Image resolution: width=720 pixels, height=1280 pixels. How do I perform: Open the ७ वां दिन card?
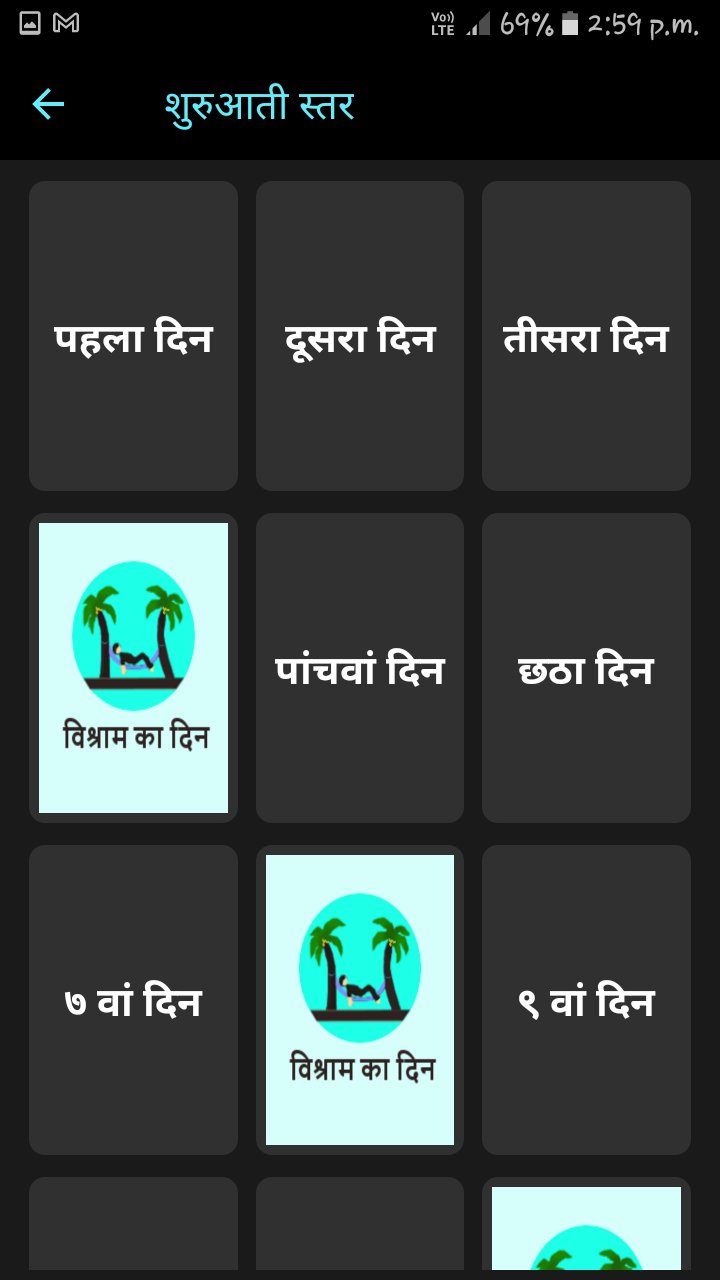(x=133, y=1000)
